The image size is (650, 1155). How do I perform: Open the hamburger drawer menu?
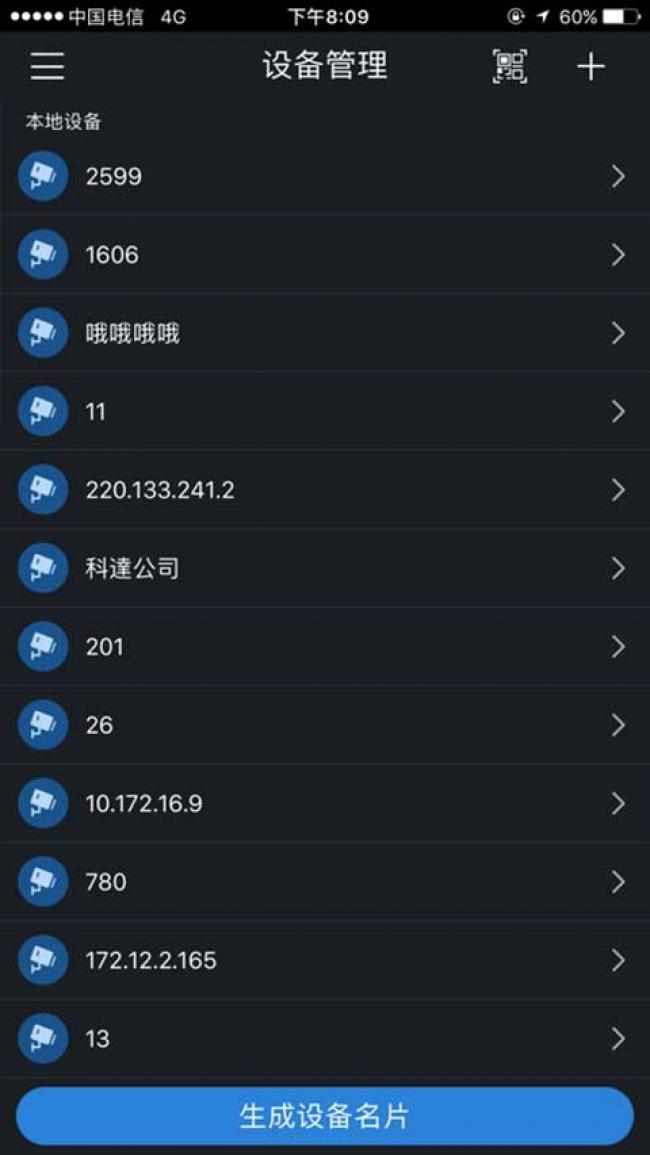pos(47,67)
